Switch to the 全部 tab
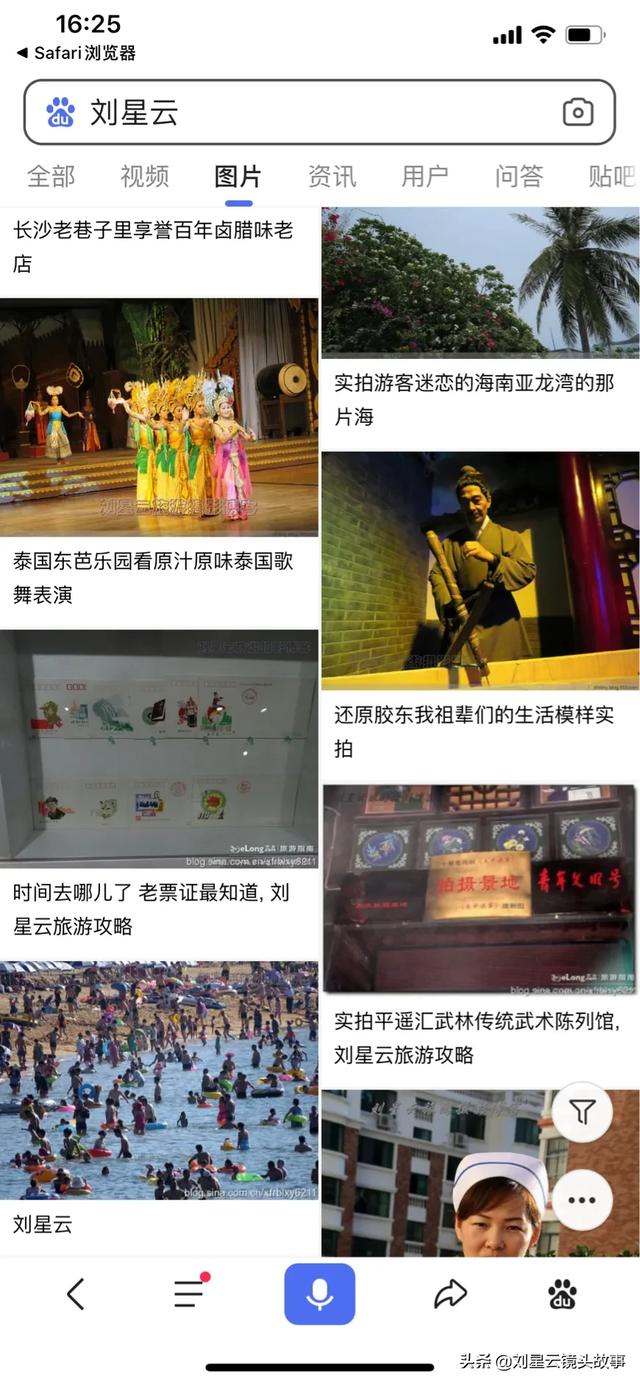The height and width of the screenshot is (1384, 640). click(50, 177)
